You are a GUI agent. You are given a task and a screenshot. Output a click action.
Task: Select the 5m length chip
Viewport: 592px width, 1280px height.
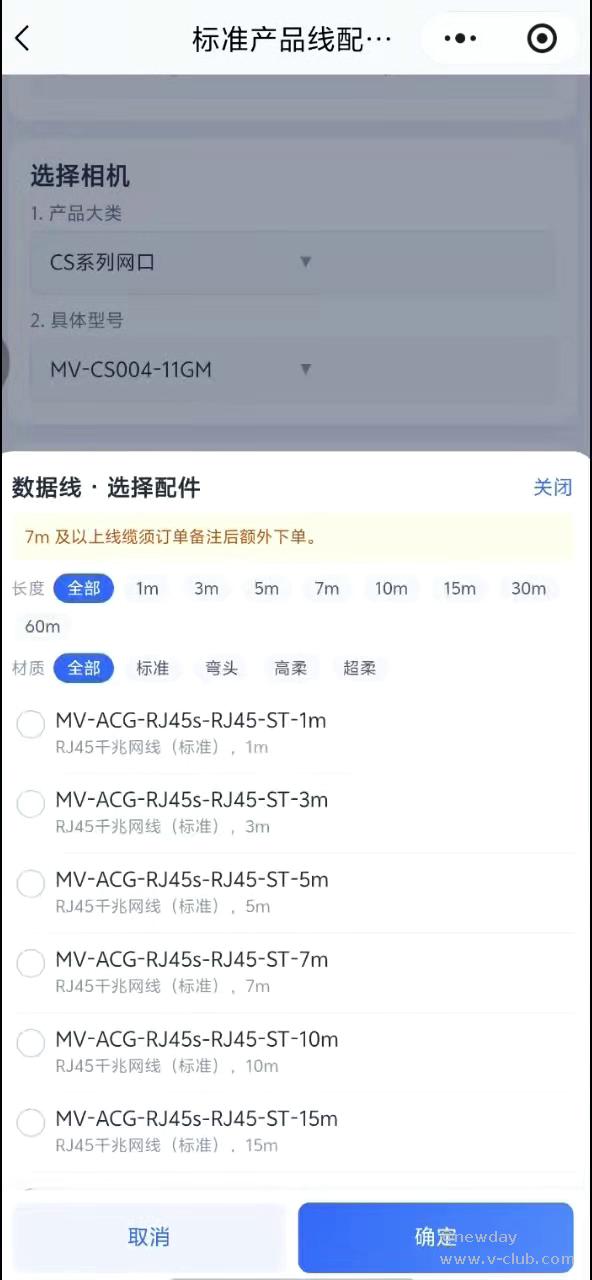tap(266, 588)
